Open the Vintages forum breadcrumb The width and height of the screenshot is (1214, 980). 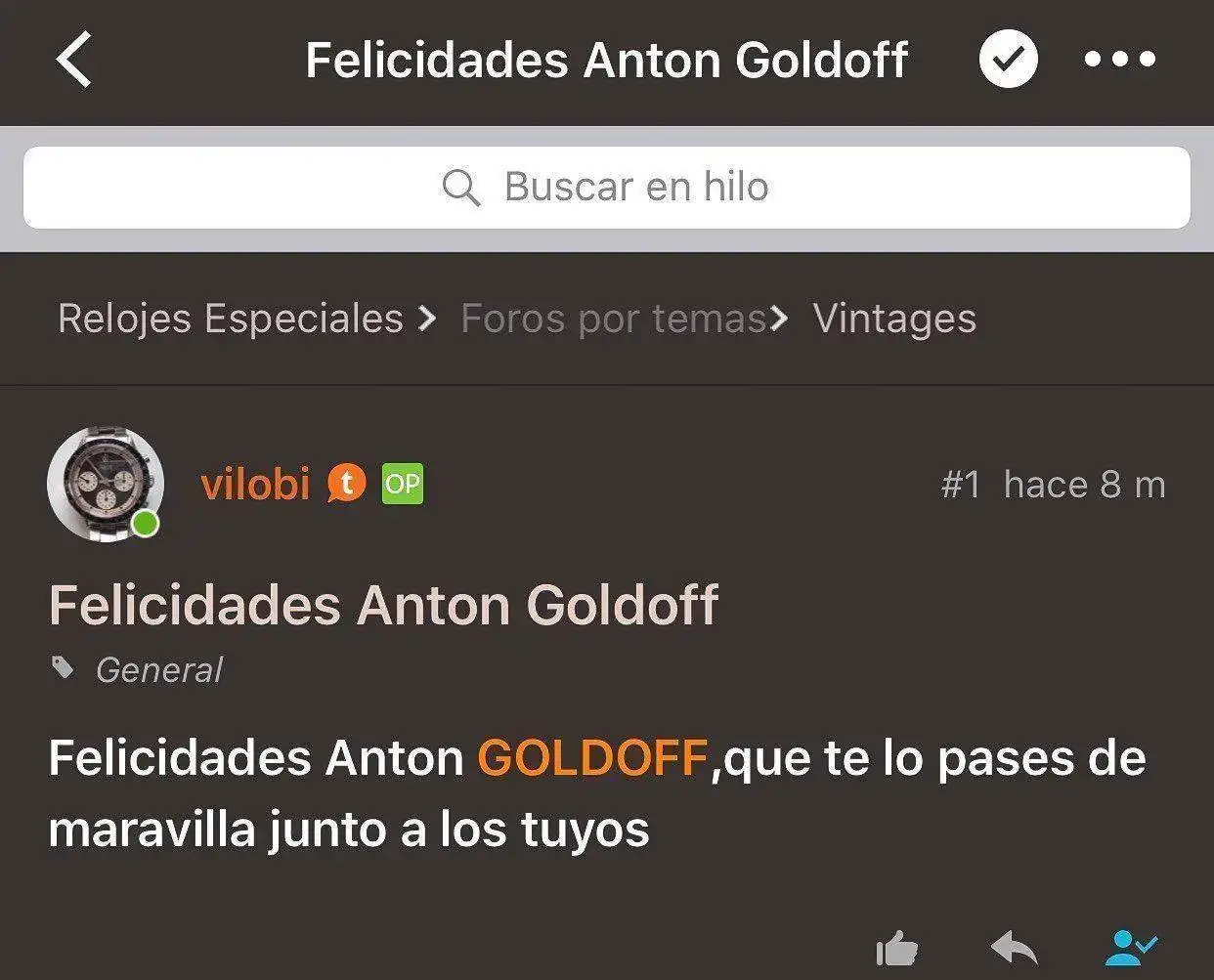click(894, 319)
